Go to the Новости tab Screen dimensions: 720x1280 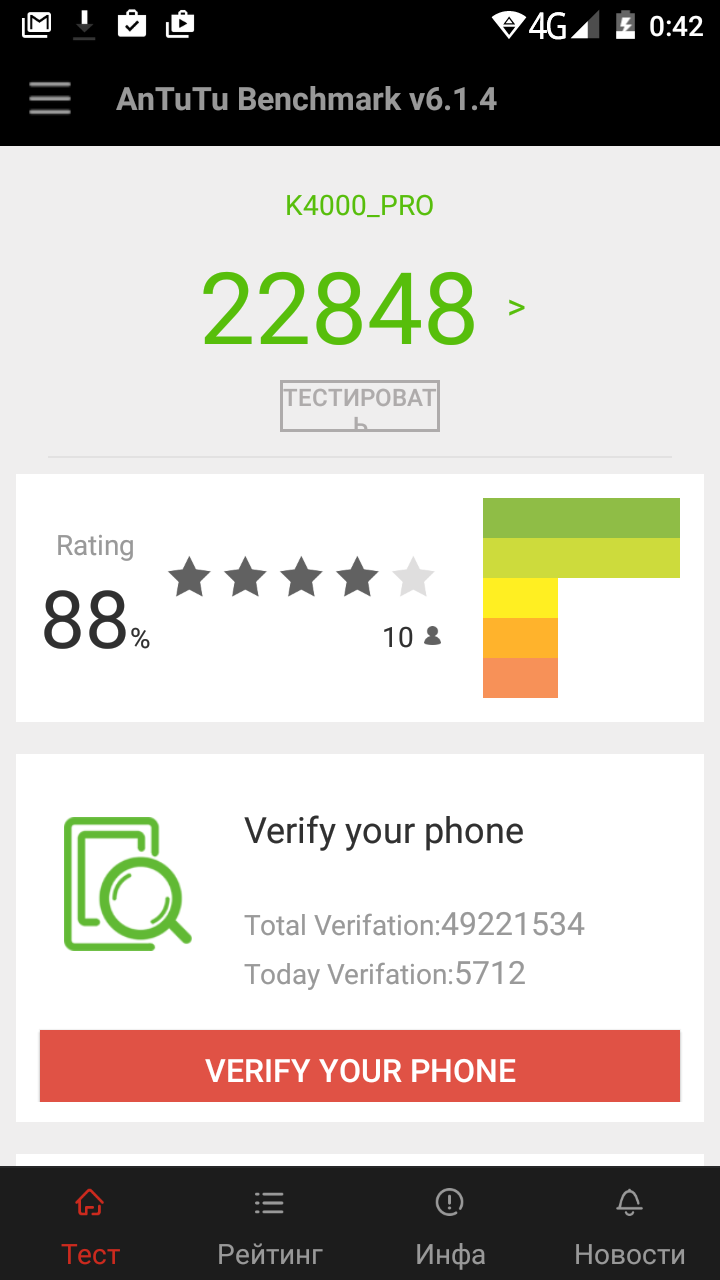click(630, 1224)
